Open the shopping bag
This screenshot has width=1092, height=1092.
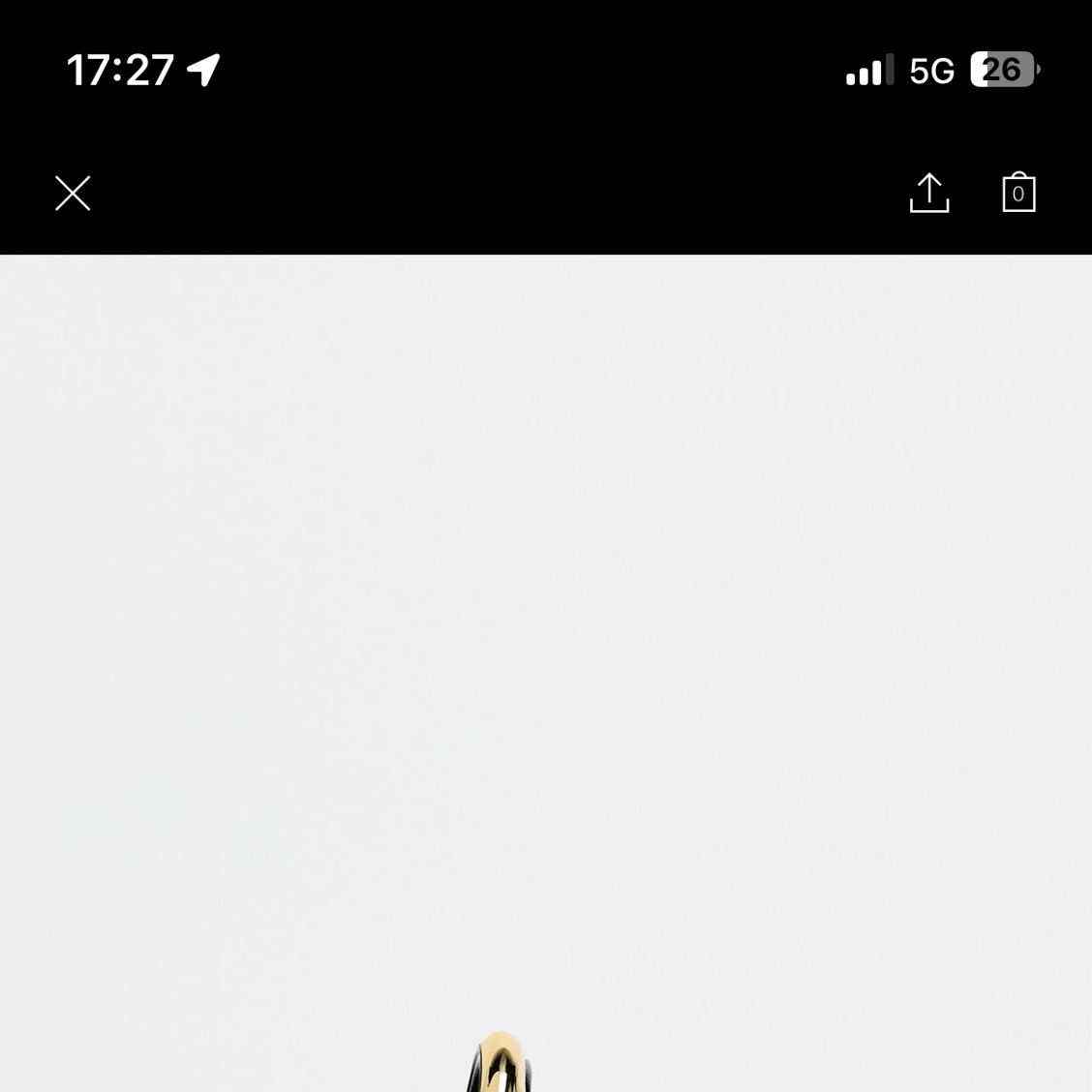point(1018,193)
